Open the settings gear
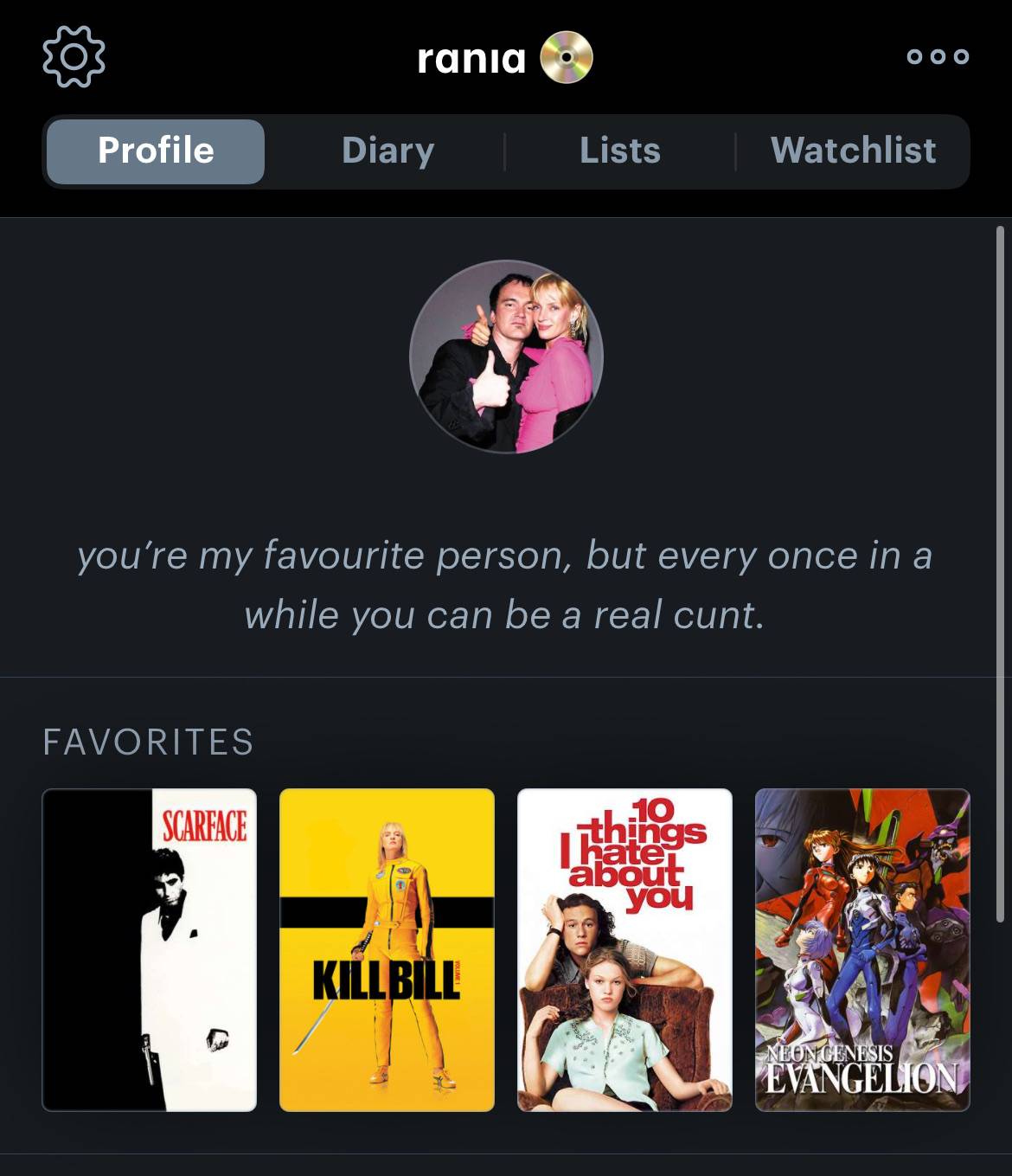Screen dimensions: 1012x1176 [74, 57]
